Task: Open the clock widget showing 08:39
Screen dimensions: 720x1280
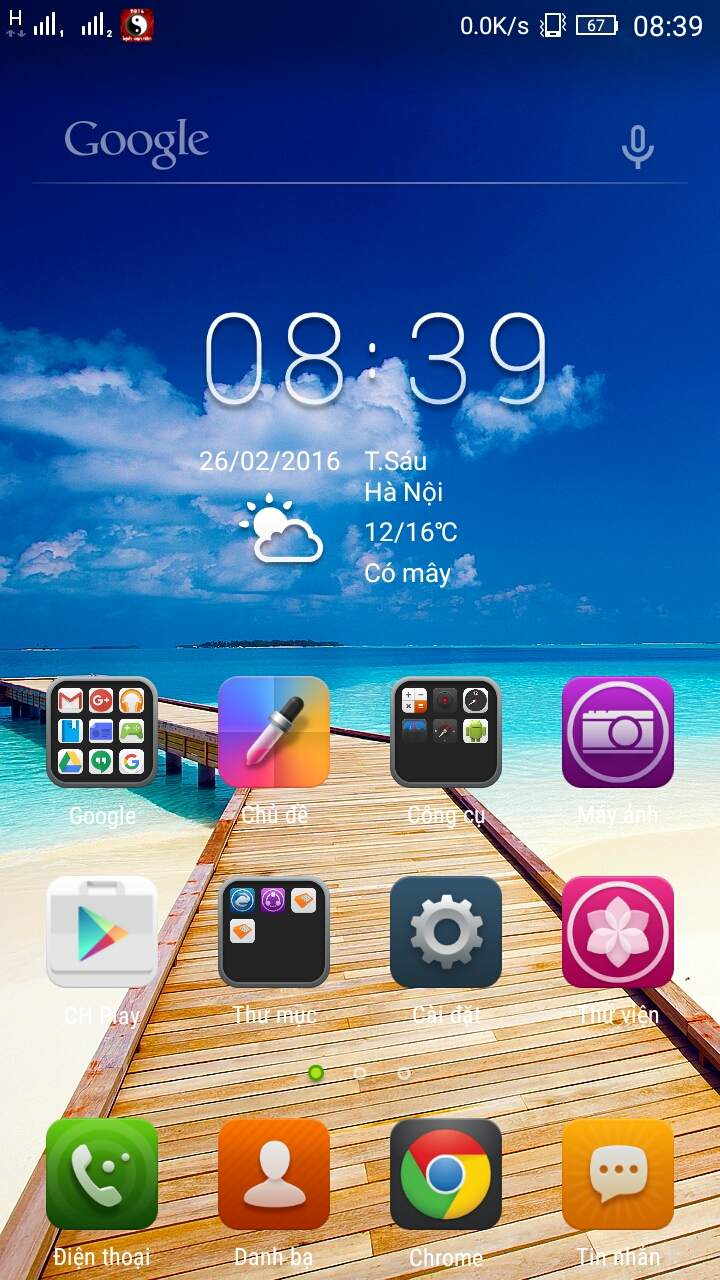Action: point(377,359)
